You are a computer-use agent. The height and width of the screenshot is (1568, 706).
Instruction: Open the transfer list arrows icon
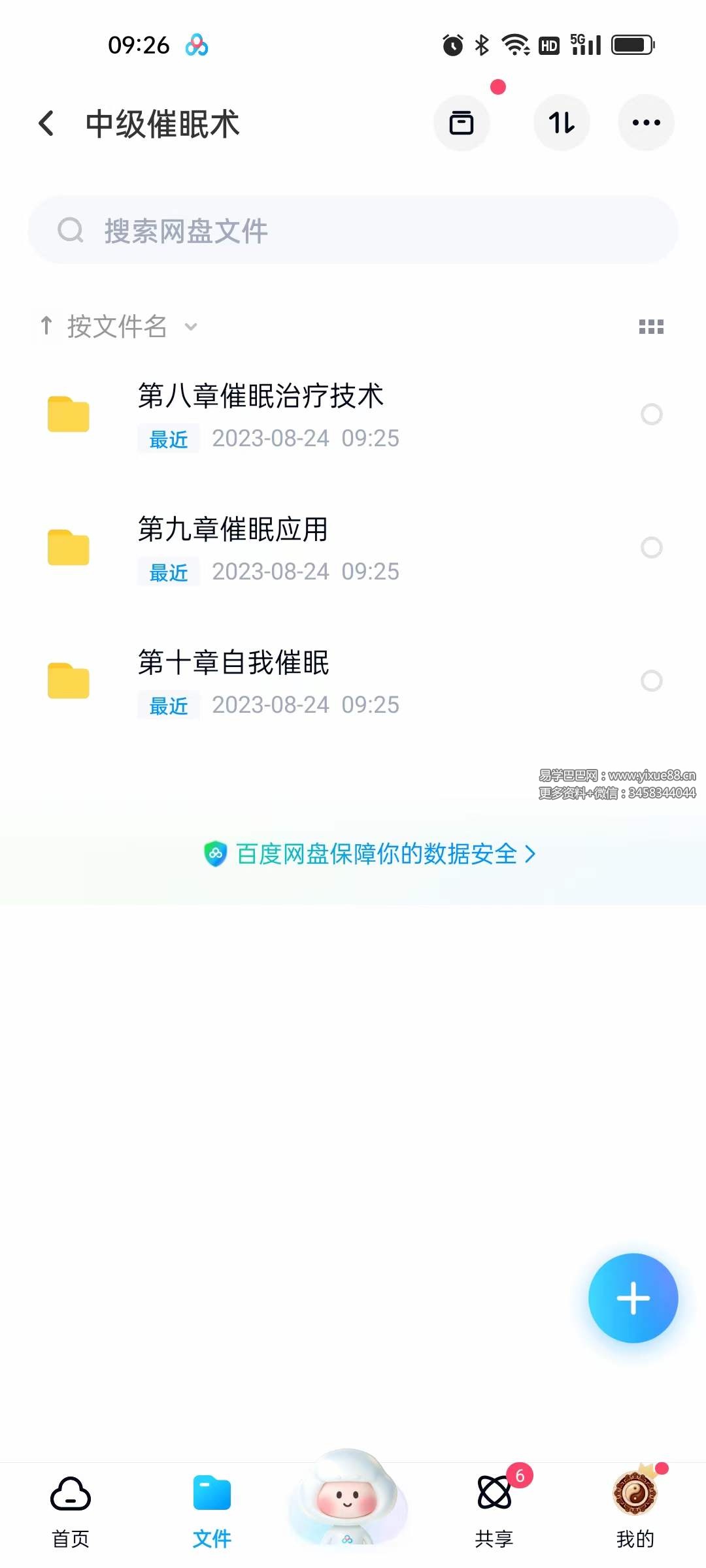[562, 123]
